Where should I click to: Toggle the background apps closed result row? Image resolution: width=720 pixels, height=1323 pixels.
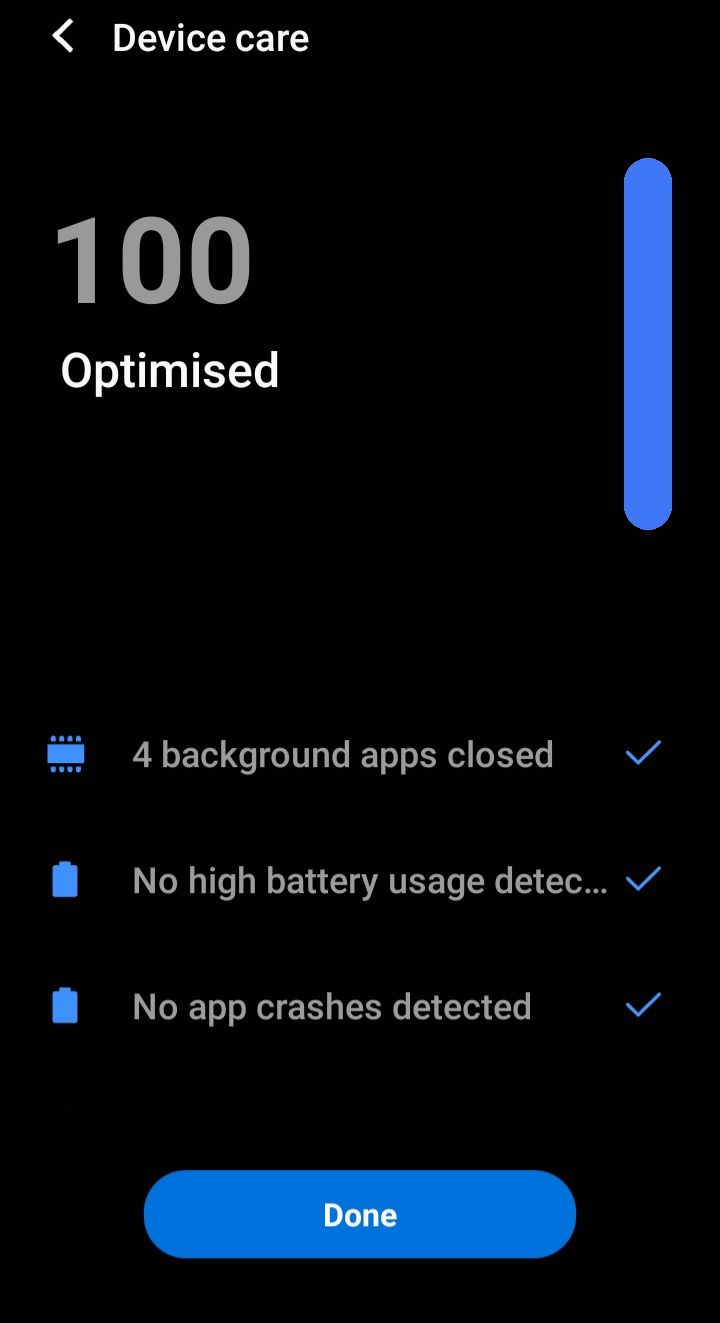point(344,753)
